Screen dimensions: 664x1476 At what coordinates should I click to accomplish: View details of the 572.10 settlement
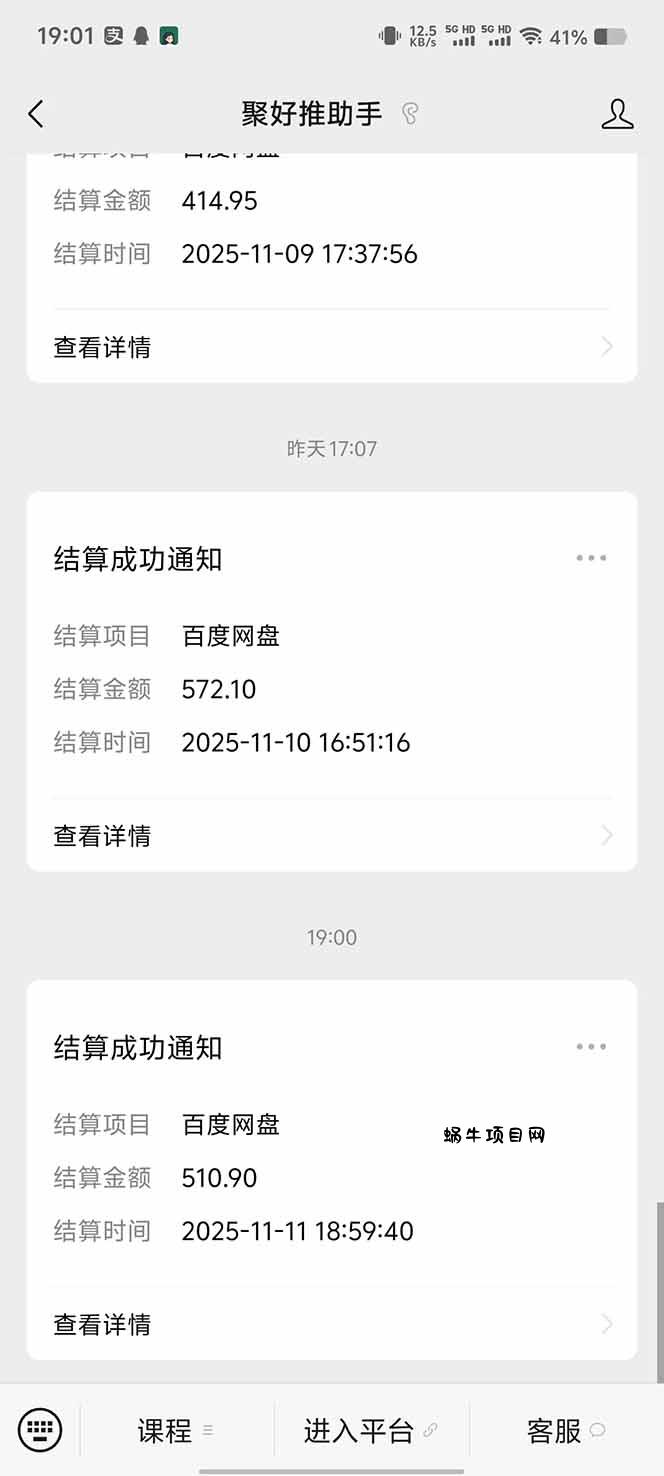331,836
